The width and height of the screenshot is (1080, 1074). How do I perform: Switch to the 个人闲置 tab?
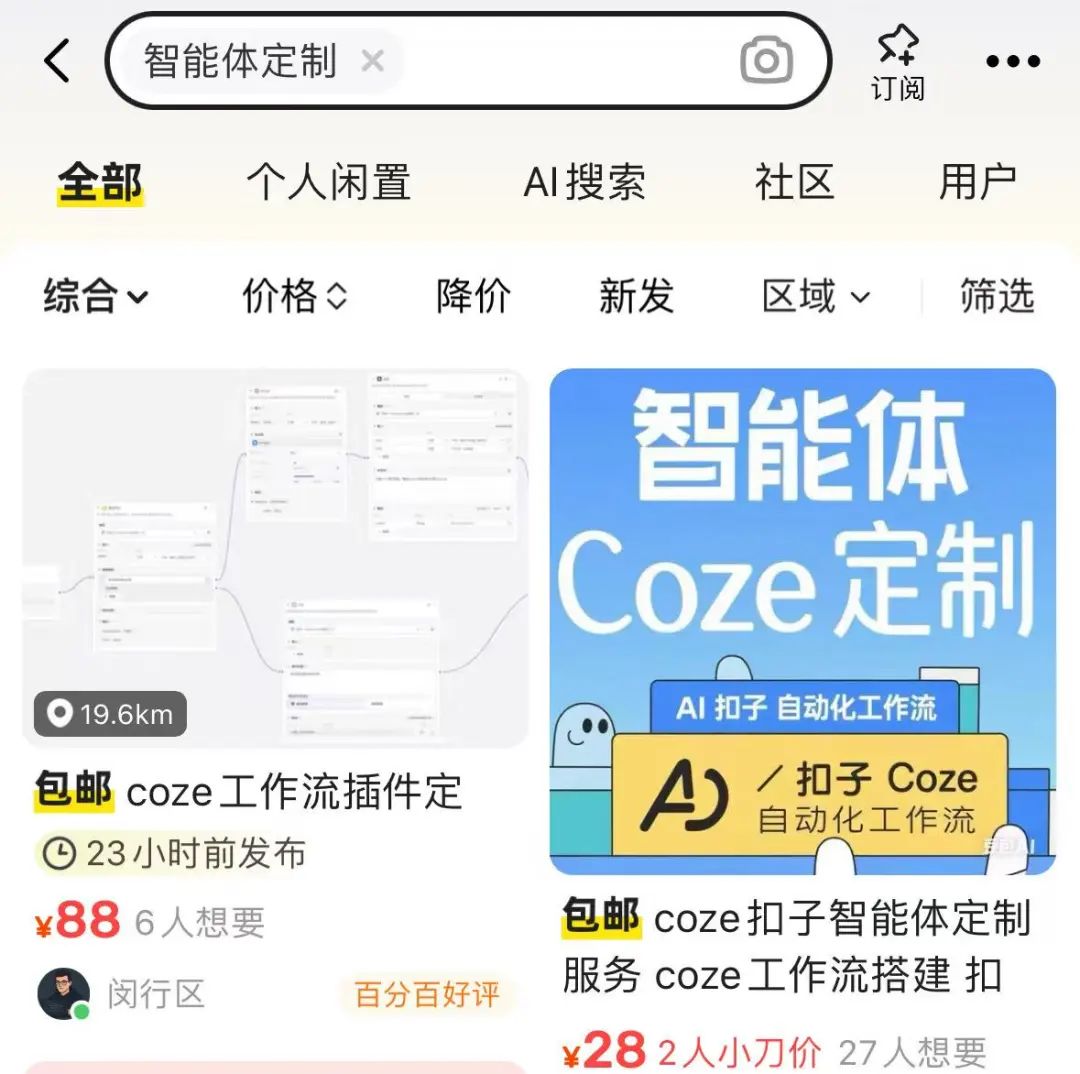click(328, 183)
